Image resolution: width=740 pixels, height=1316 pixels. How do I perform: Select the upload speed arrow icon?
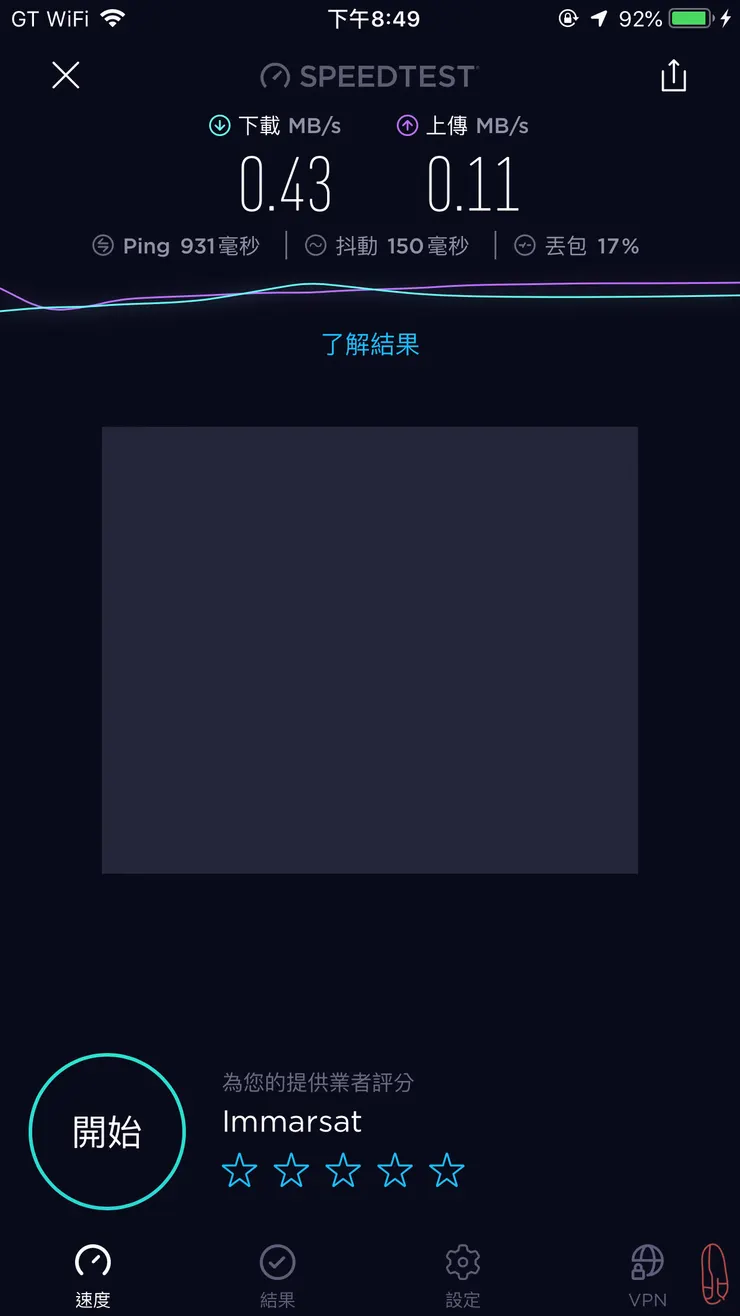pyautogui.click(x=406, y=126)
